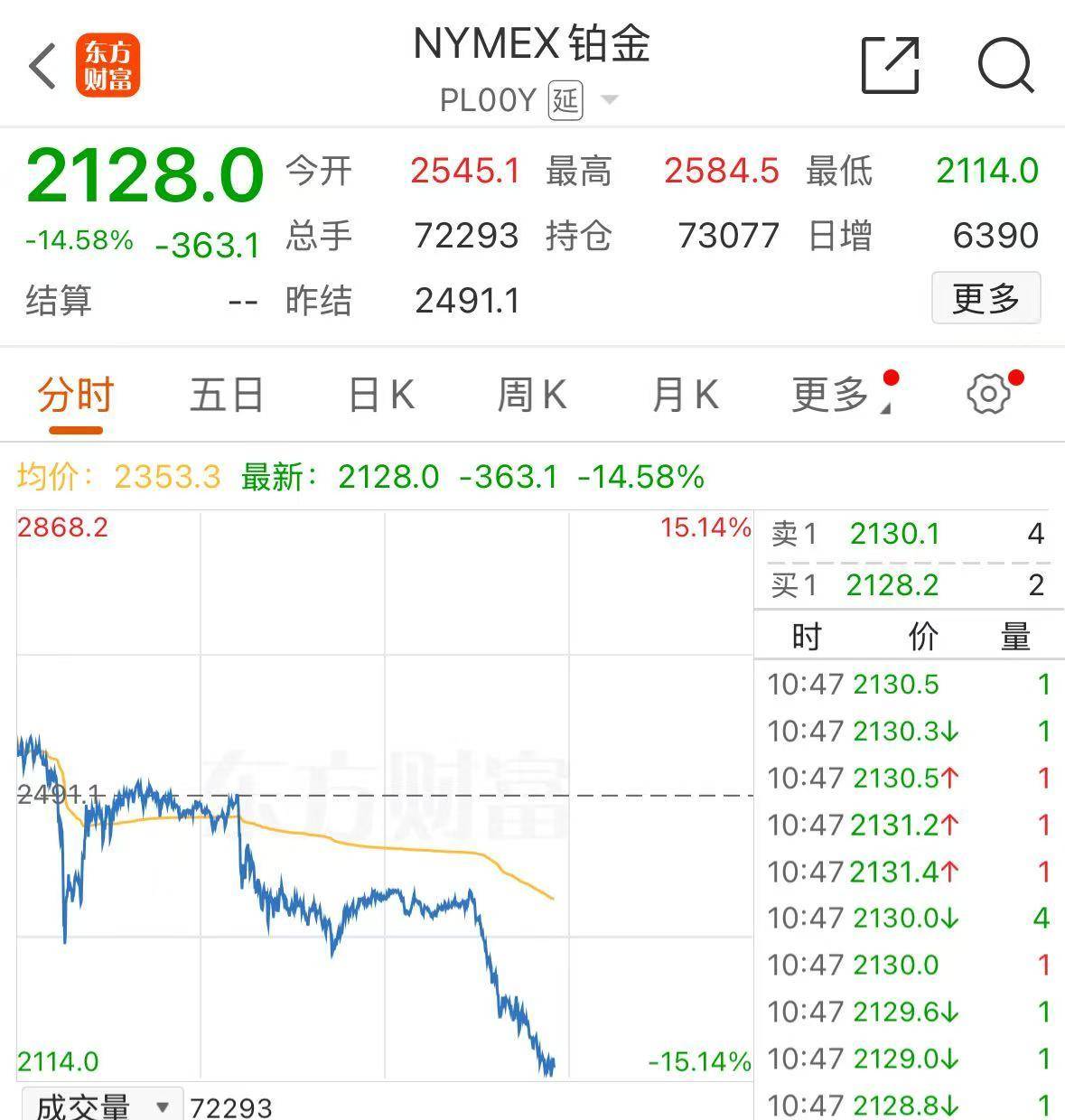1065x1120 pixels.
Task: Go back using the top-left arrow
Action: click(42, 66)
